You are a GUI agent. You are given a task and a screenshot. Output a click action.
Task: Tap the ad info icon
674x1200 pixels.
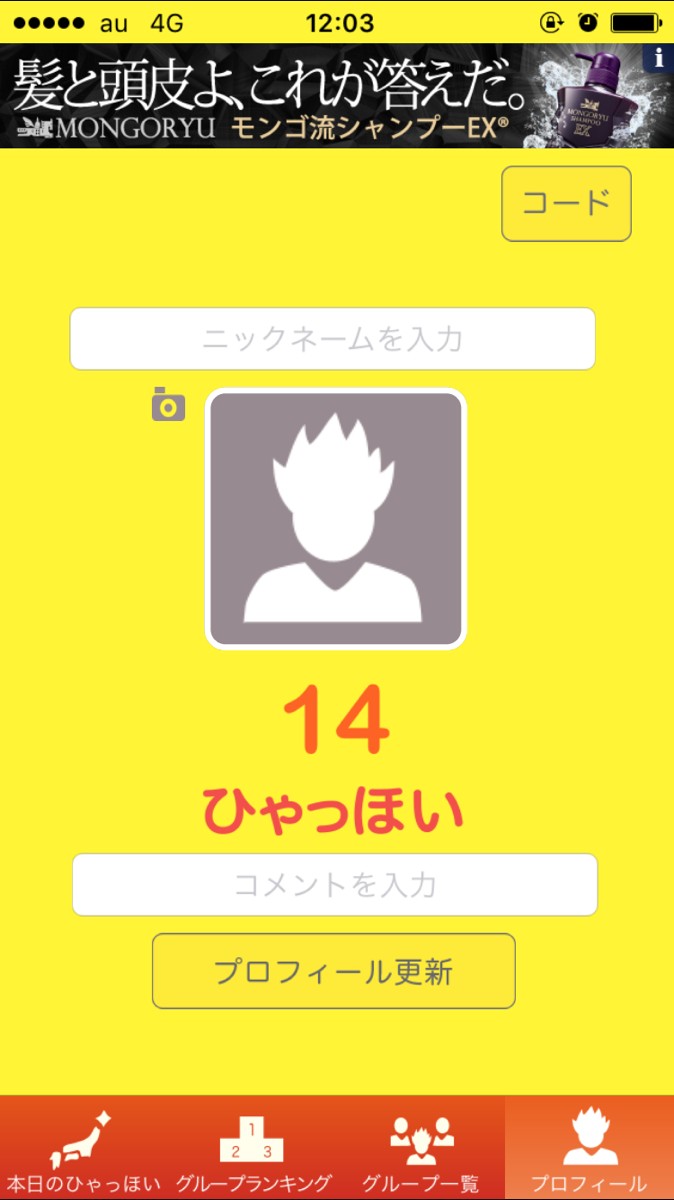point(658,58)
